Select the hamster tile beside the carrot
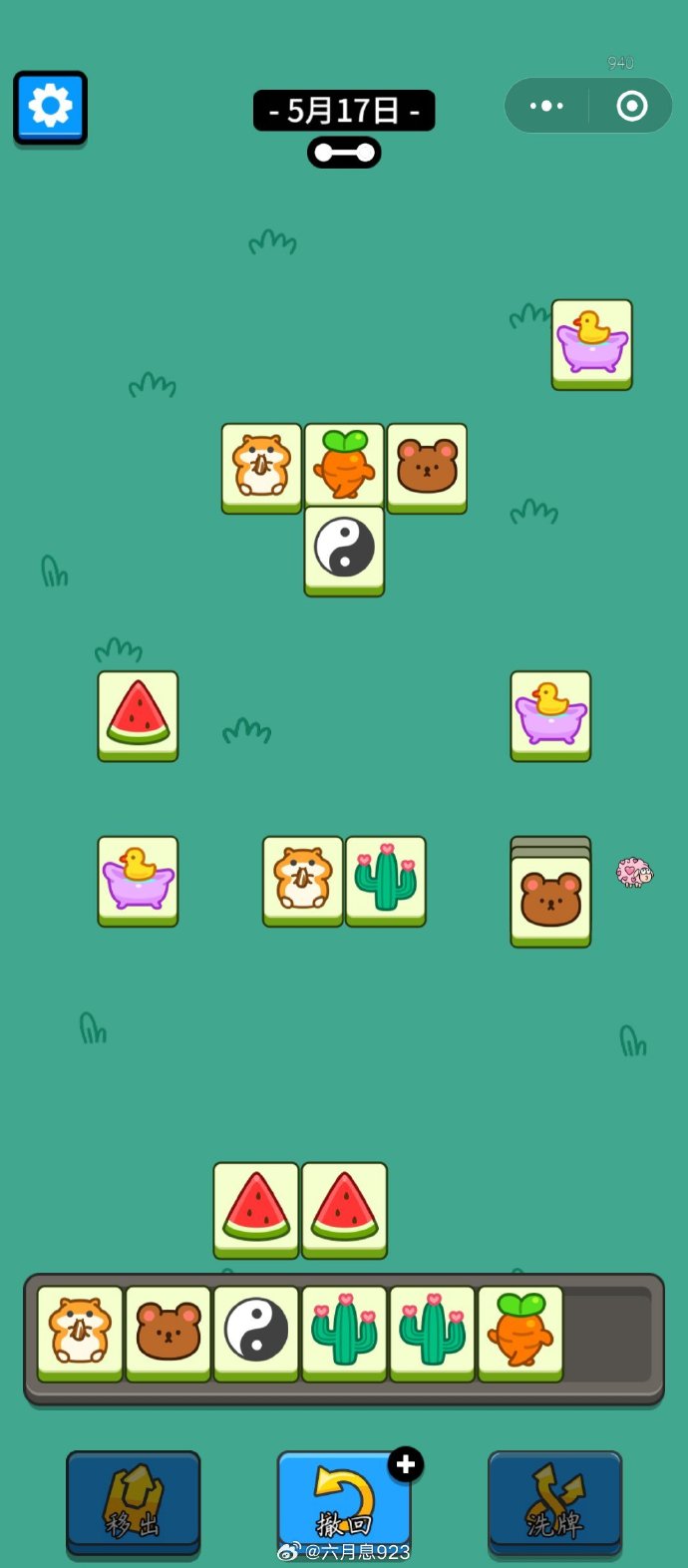688x1568 pixels. point(261,466)
